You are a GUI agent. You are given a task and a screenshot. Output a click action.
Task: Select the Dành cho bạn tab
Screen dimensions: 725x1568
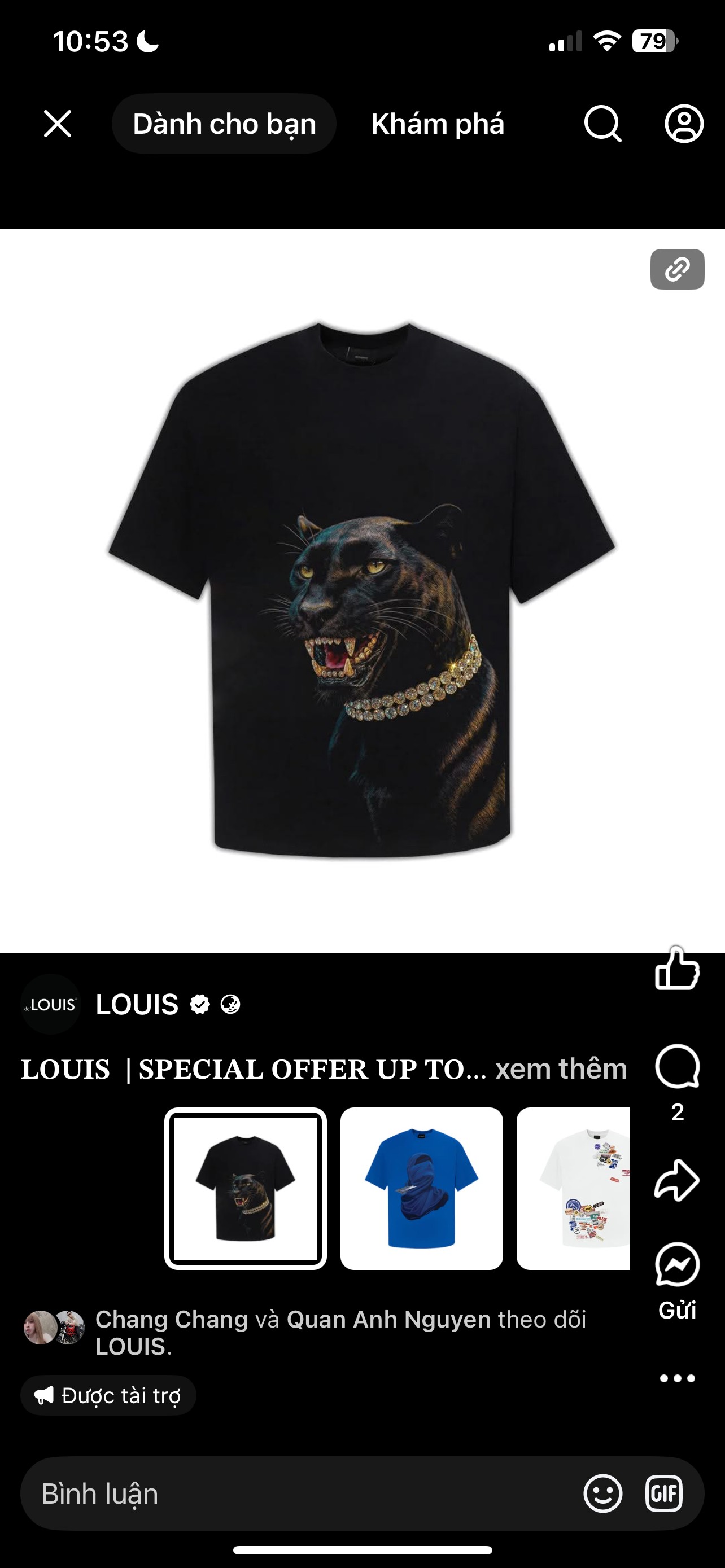coord(224,124)
